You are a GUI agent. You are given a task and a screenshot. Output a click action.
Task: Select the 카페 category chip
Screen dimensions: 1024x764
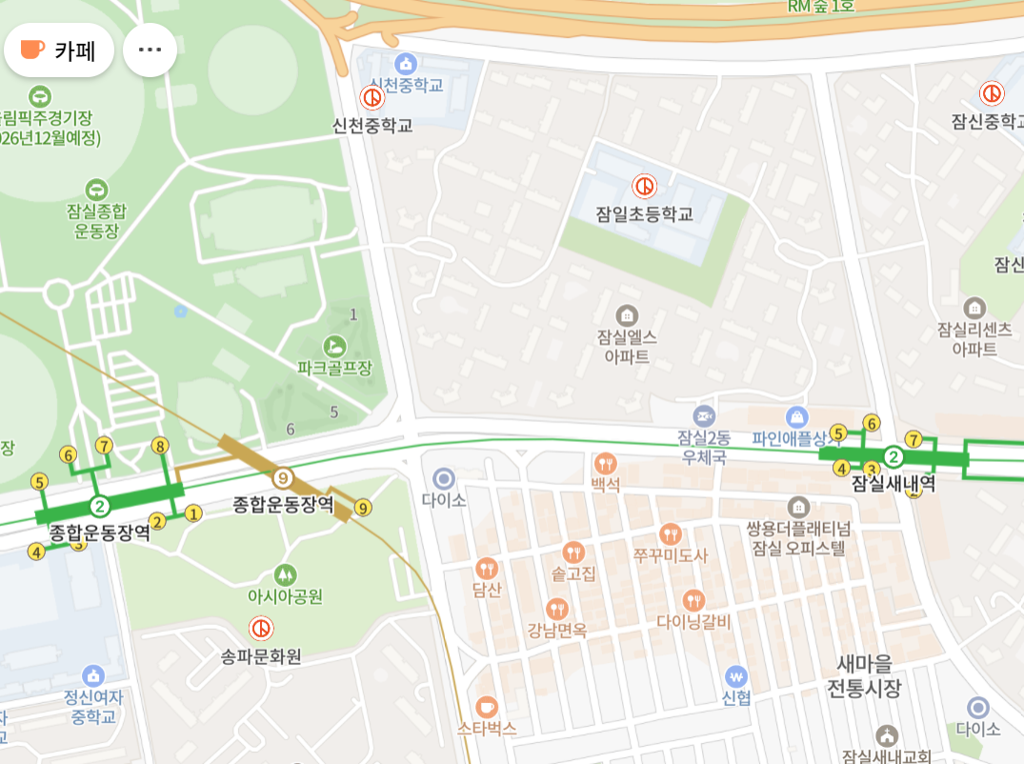[59, 50]
